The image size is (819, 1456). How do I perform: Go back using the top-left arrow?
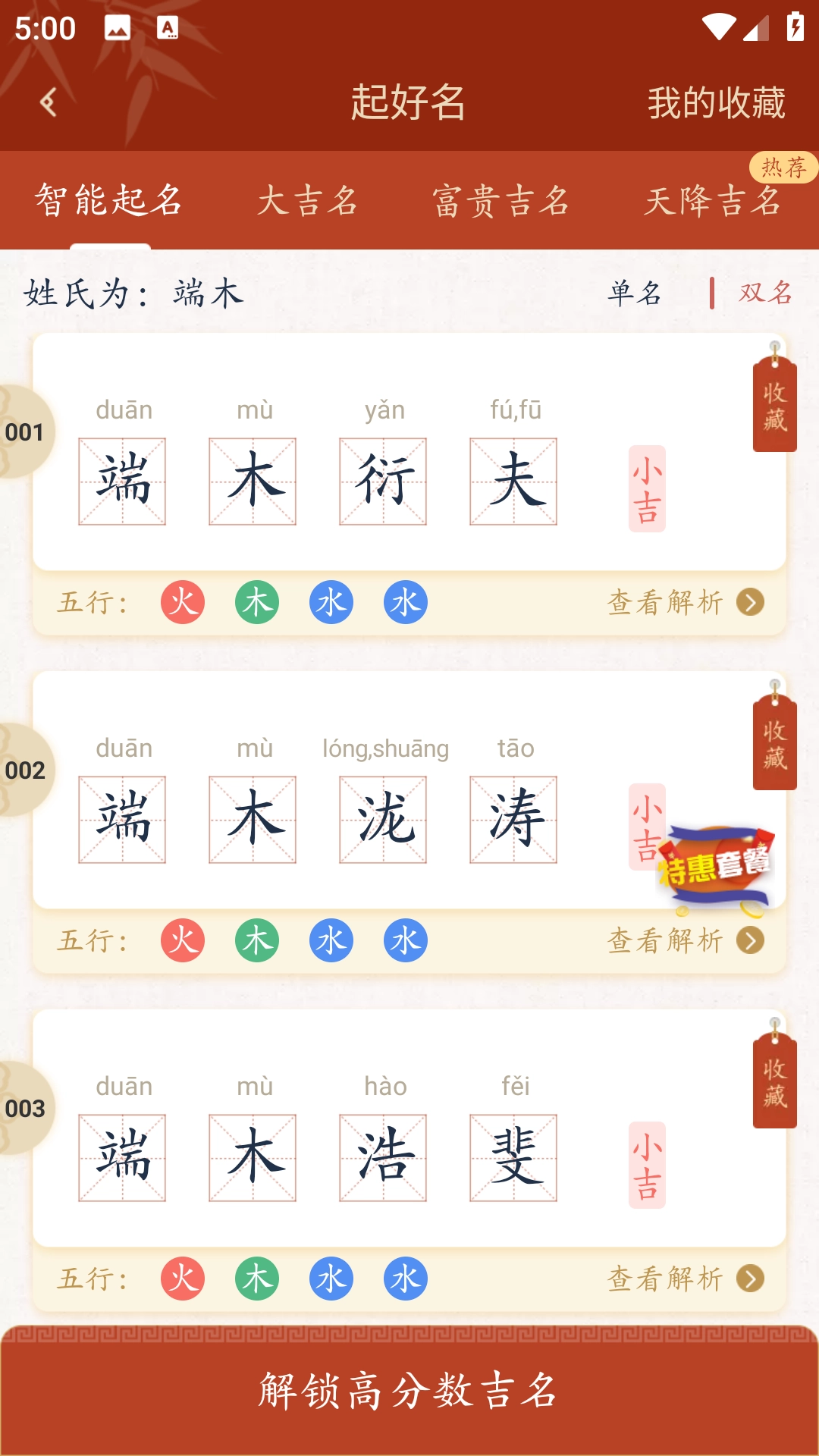pos(49,102)
